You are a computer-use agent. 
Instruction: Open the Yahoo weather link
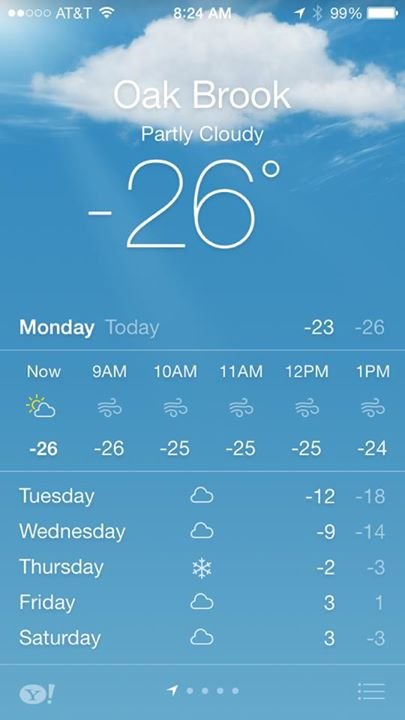[x=37, y=693]
